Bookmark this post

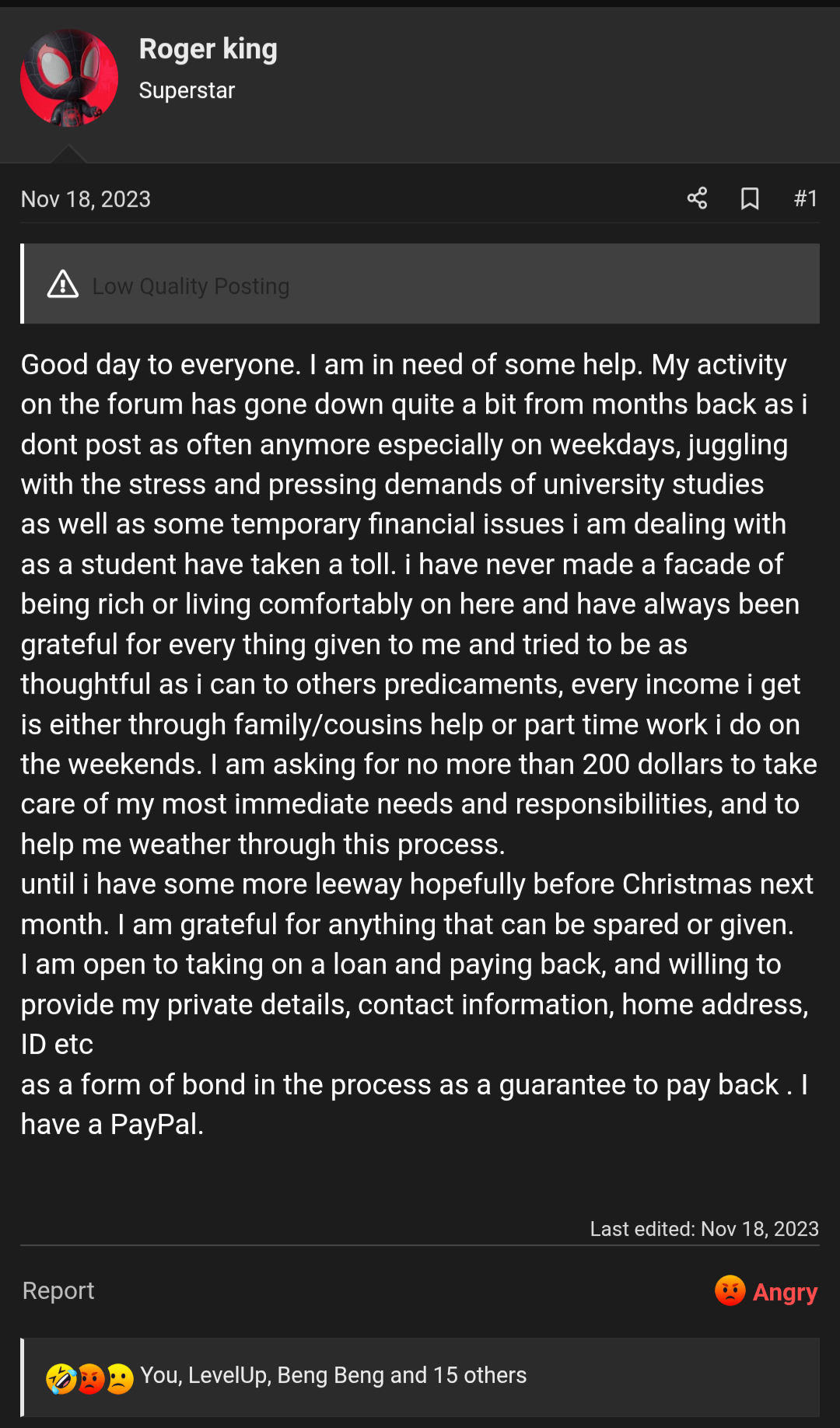click(750, 198)
